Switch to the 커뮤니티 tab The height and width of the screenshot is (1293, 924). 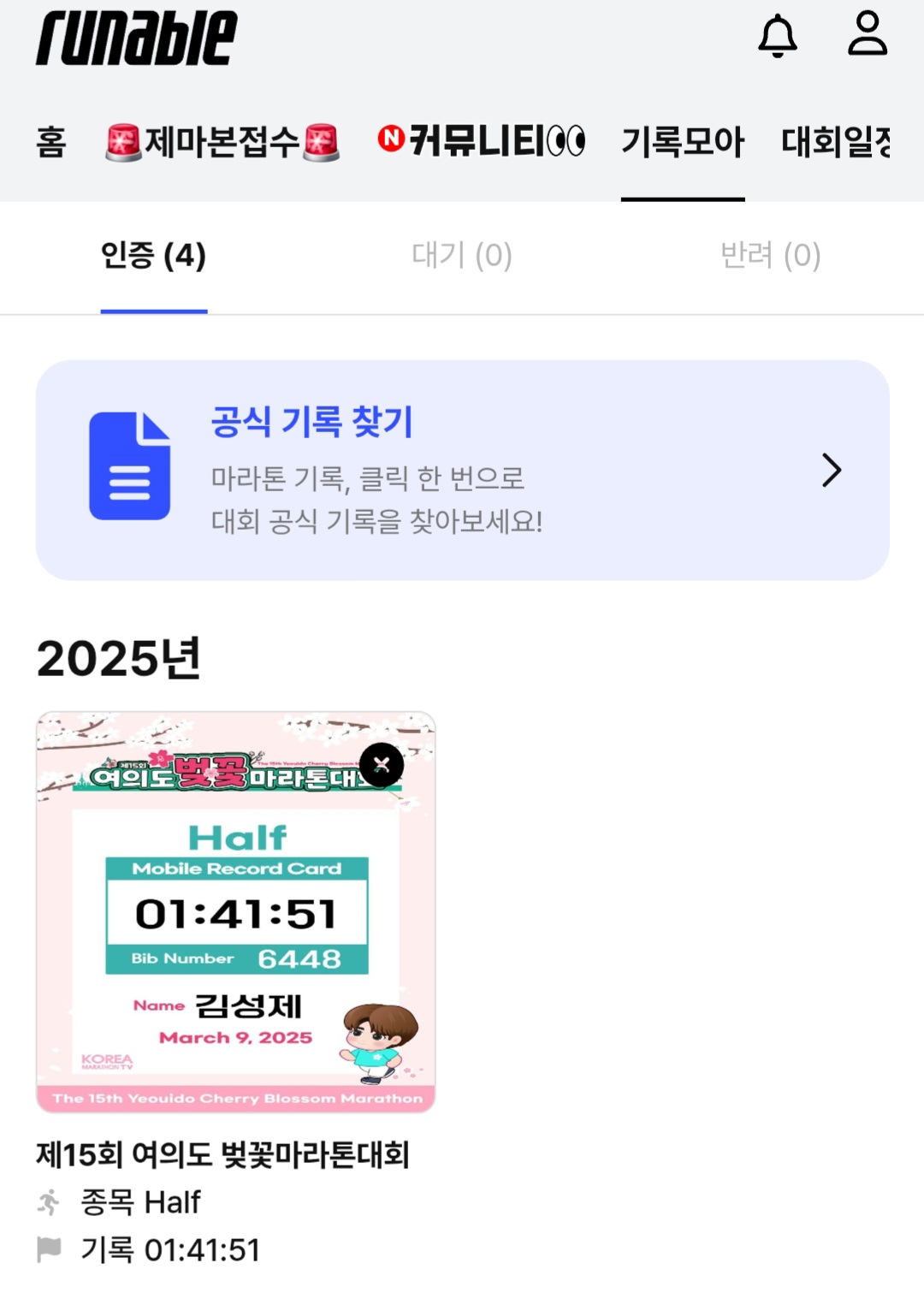pos(481,142)
